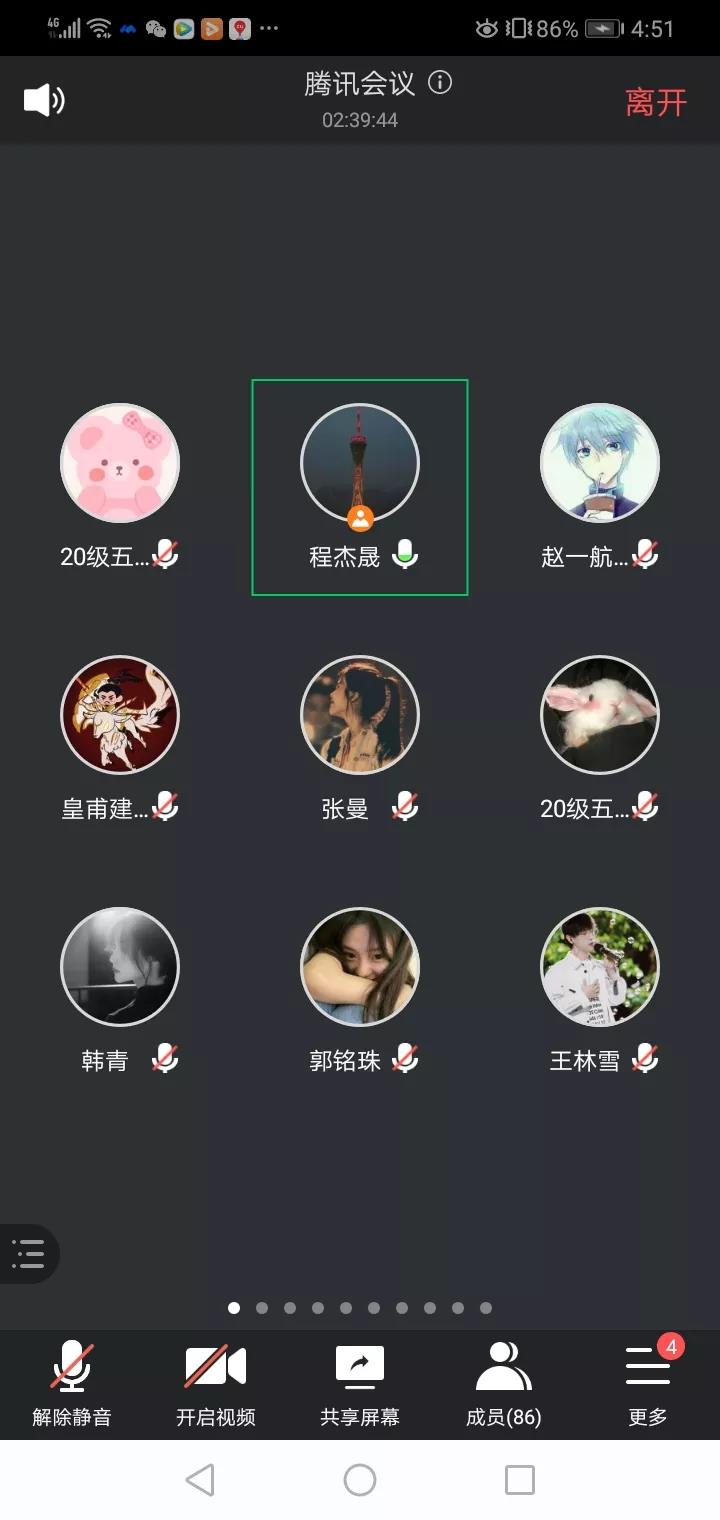Select participant 程杰晟's tile
The width and height of the screenshot is (720, 1520).
[x=360, y=487]
